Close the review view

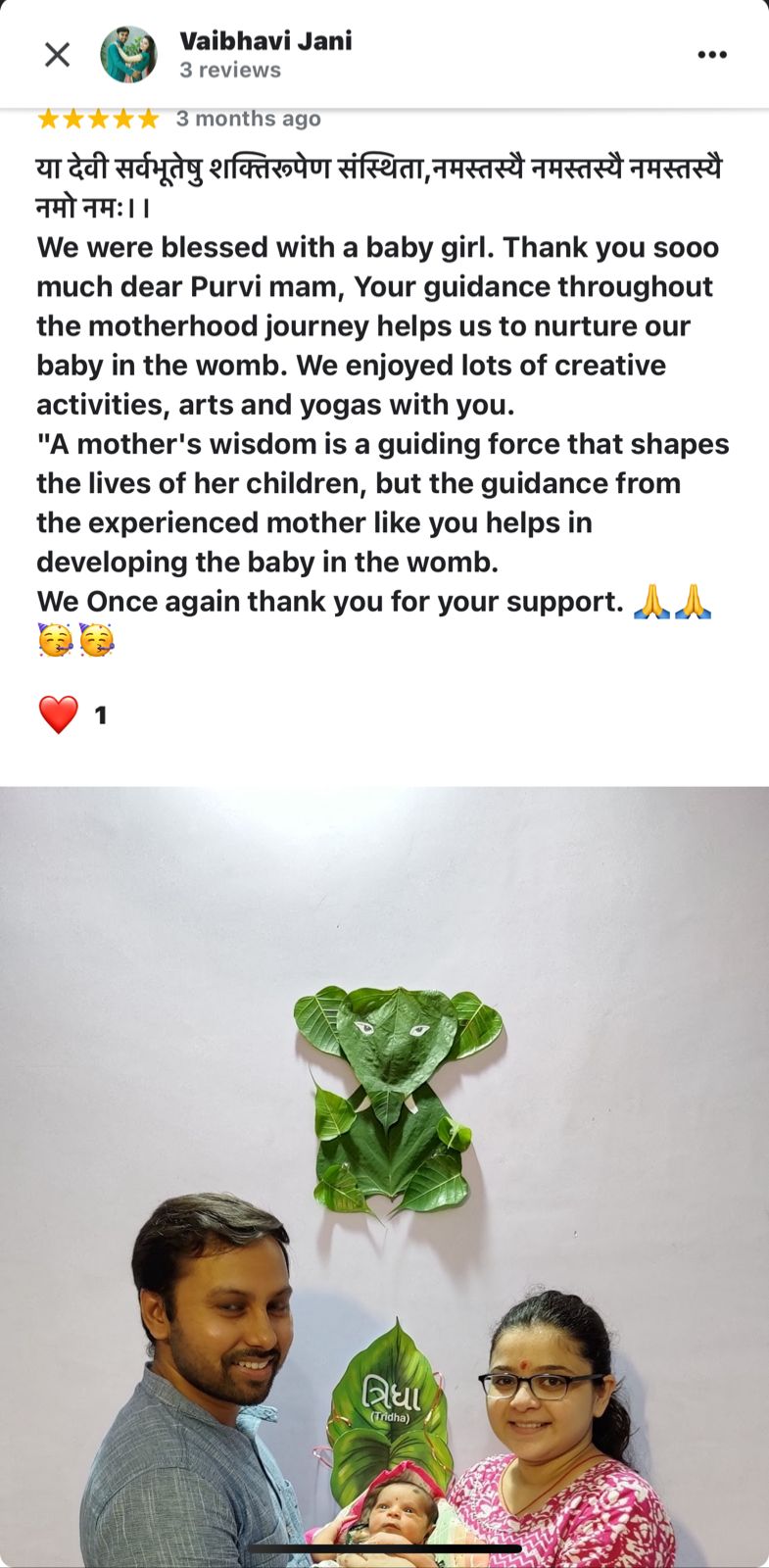[58, 55]
